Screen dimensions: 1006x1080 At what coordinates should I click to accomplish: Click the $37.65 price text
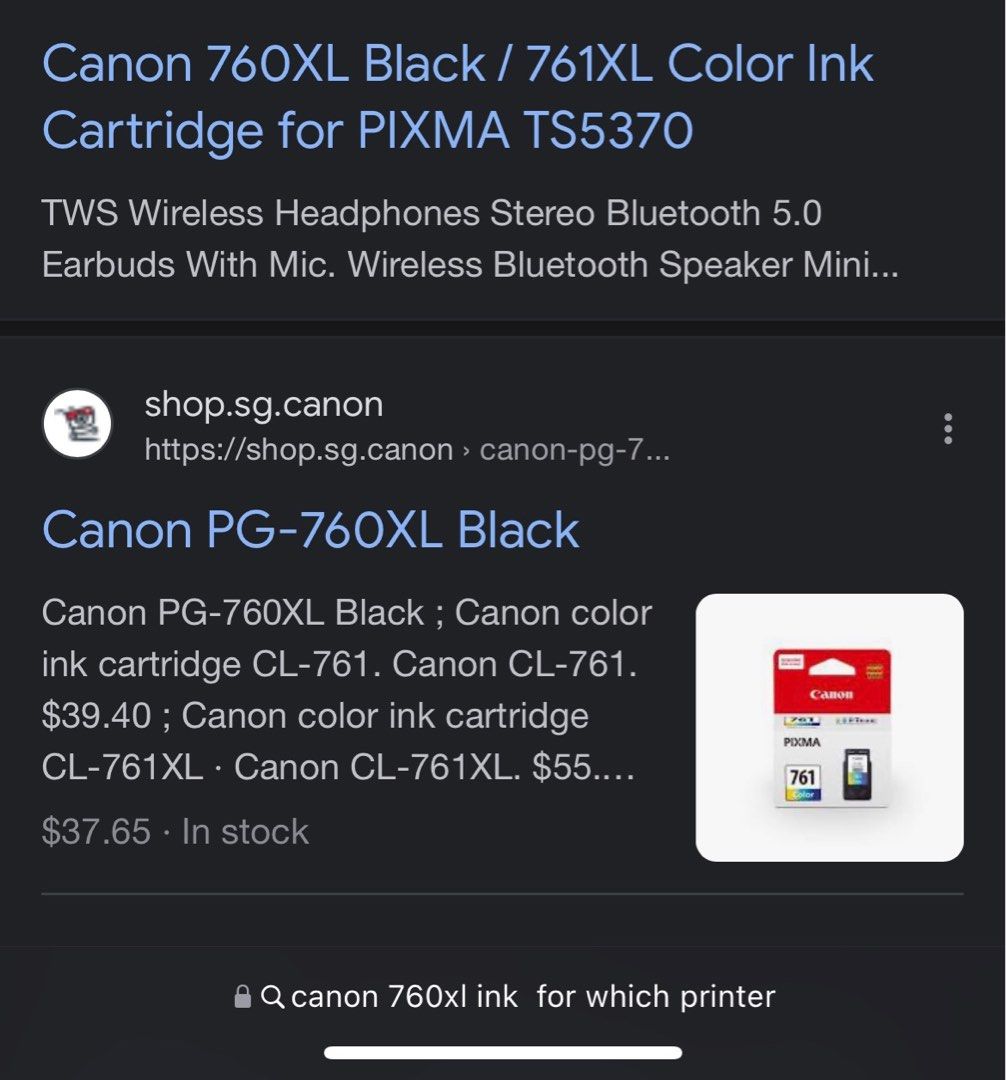[96, 831]
